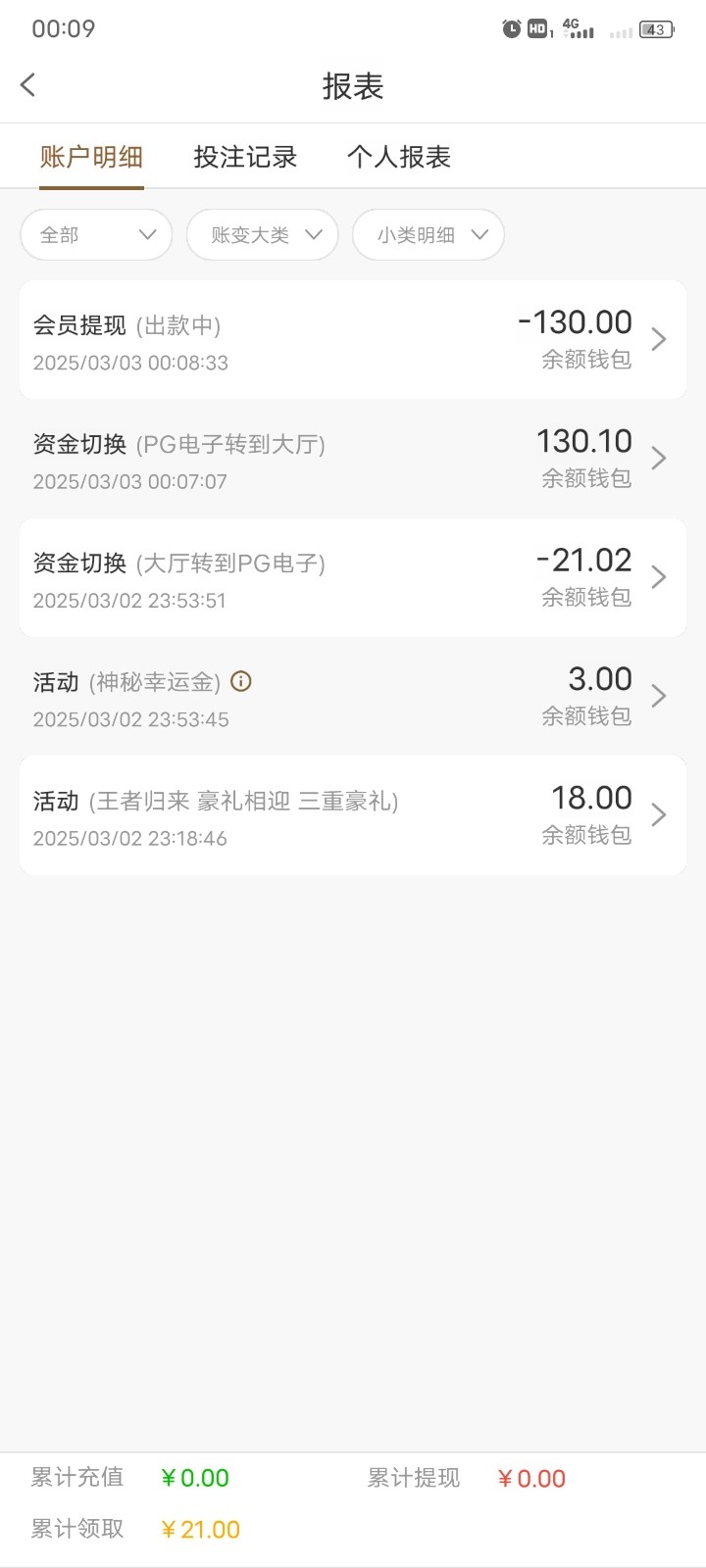View the 大厅转到PG电子 -21.02 transfer details

point(353,577)
